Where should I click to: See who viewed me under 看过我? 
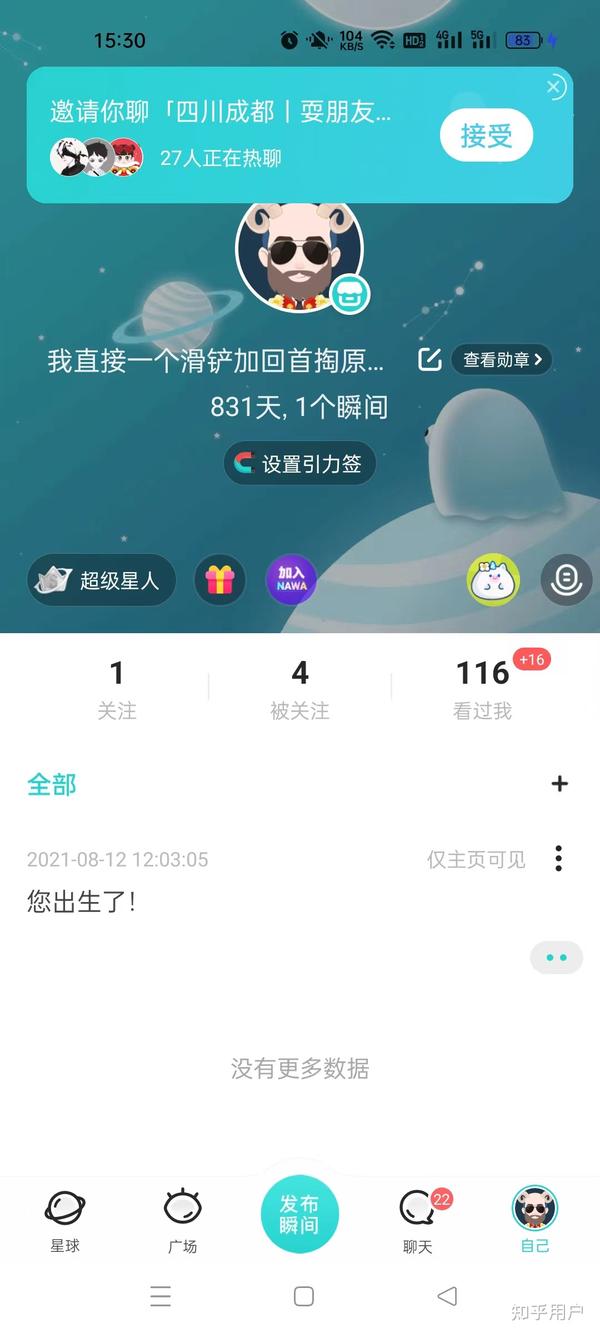point(482,689)
